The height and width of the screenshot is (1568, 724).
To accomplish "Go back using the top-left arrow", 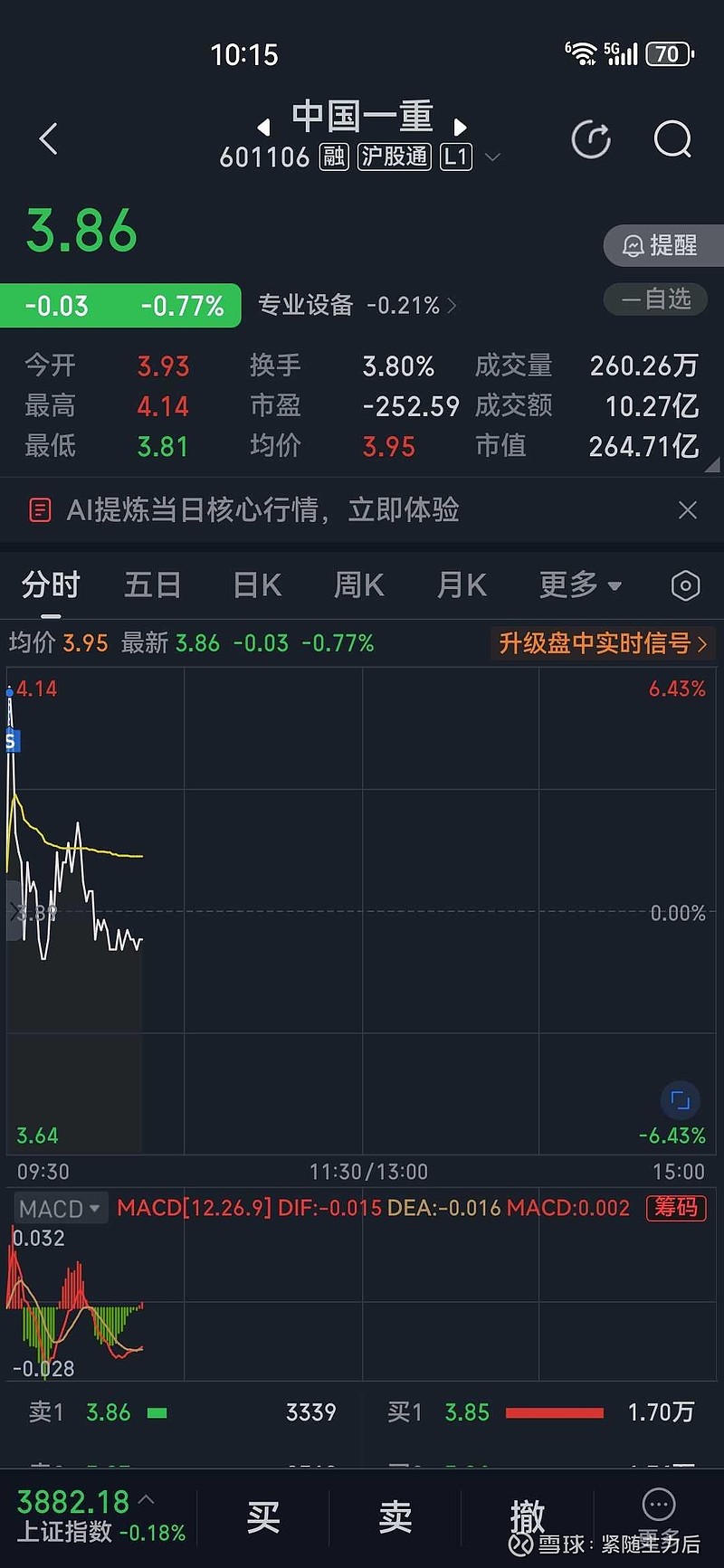I will [x=49, y=139].
